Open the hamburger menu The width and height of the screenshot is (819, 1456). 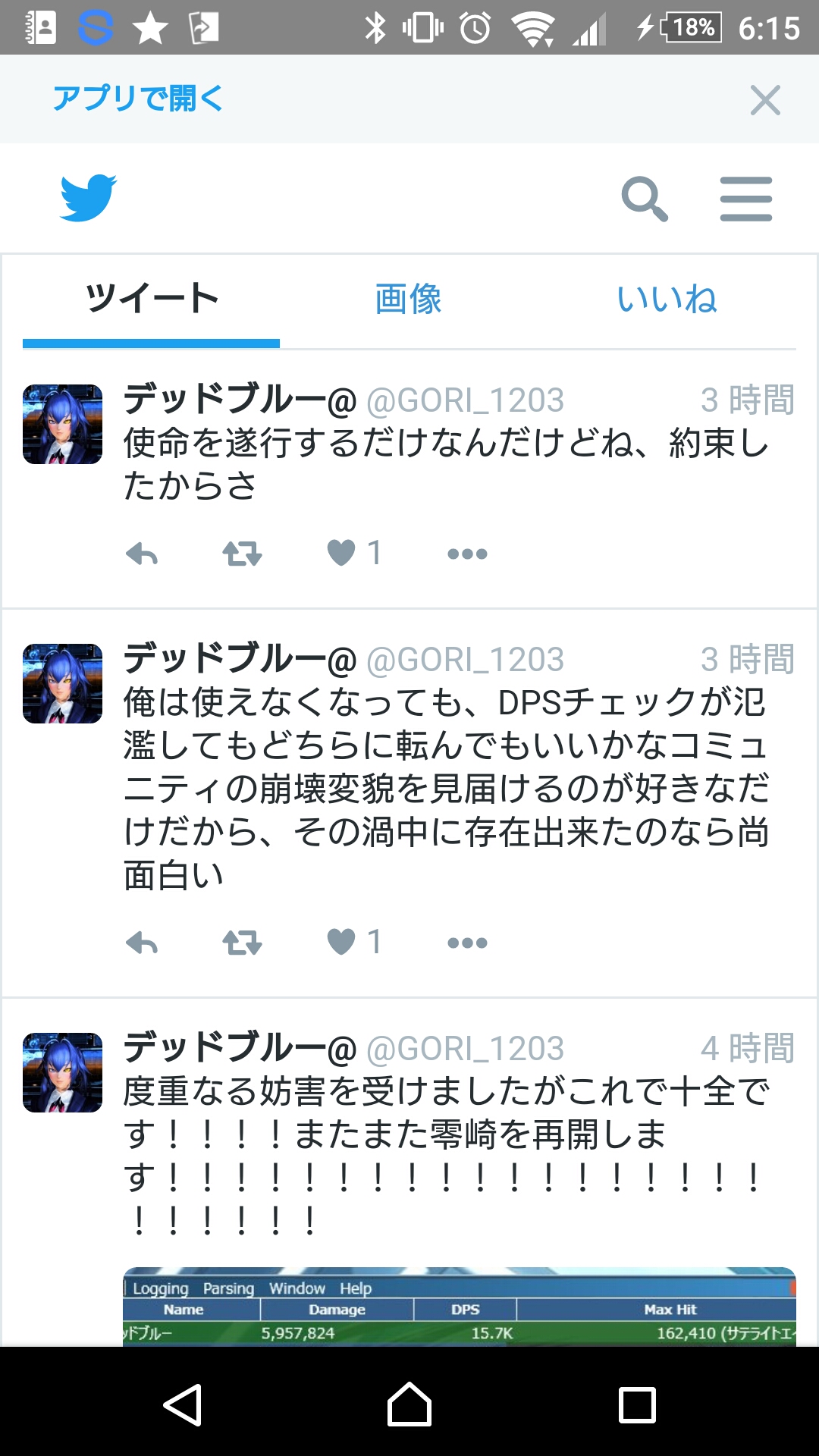point(746,199)
